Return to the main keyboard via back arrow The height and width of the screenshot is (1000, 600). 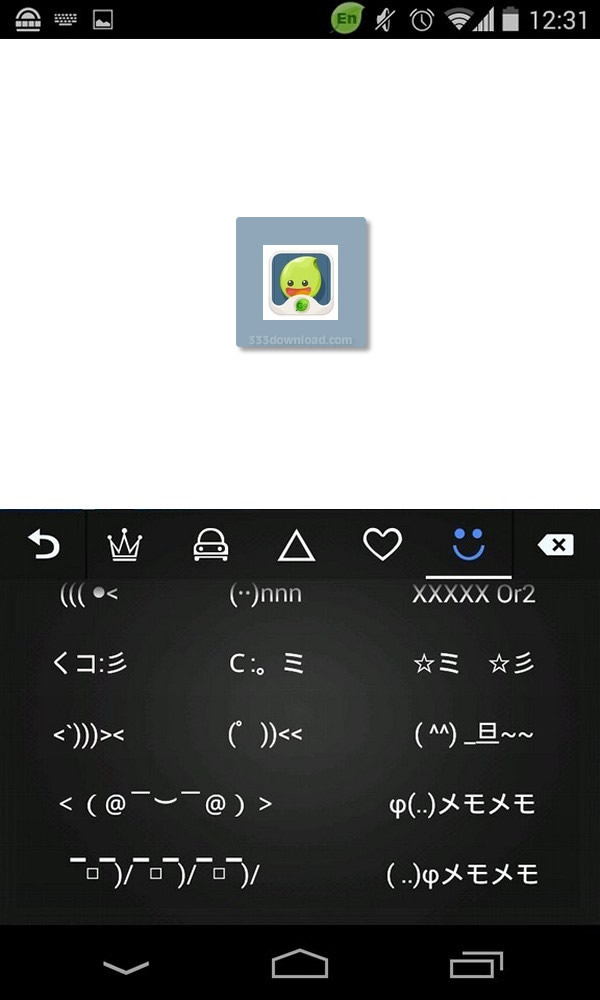[x=43, y=545]
